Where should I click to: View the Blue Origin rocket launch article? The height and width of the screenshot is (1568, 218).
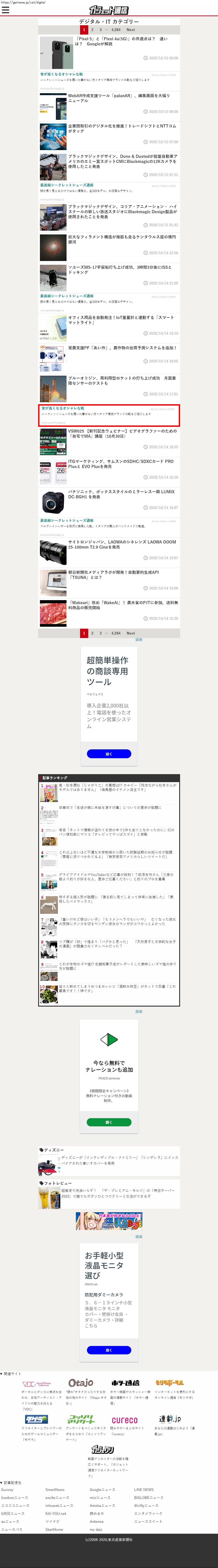pos(122,381)
